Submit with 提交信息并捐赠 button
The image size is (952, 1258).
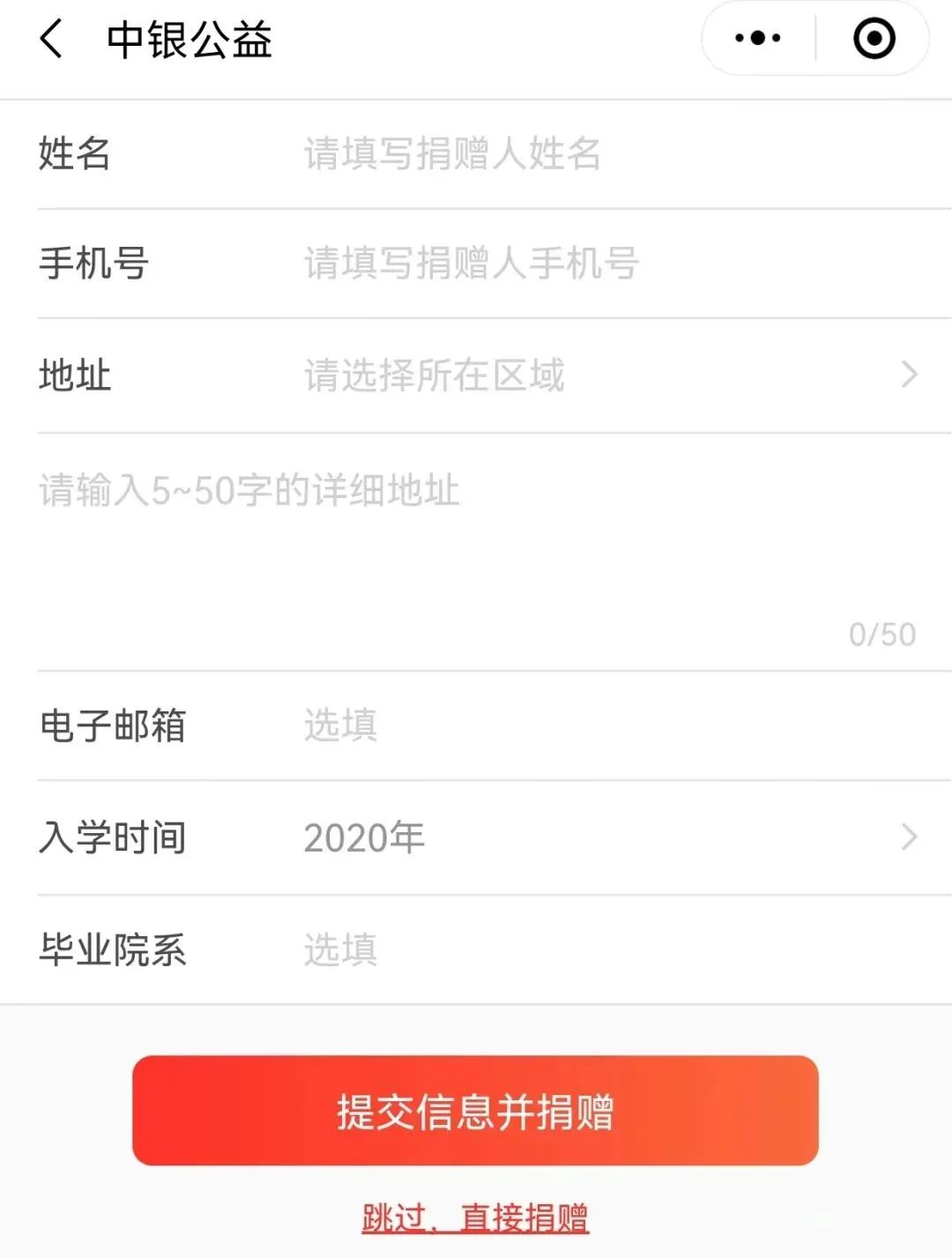pyautogui.click(x=475, y=1111)
